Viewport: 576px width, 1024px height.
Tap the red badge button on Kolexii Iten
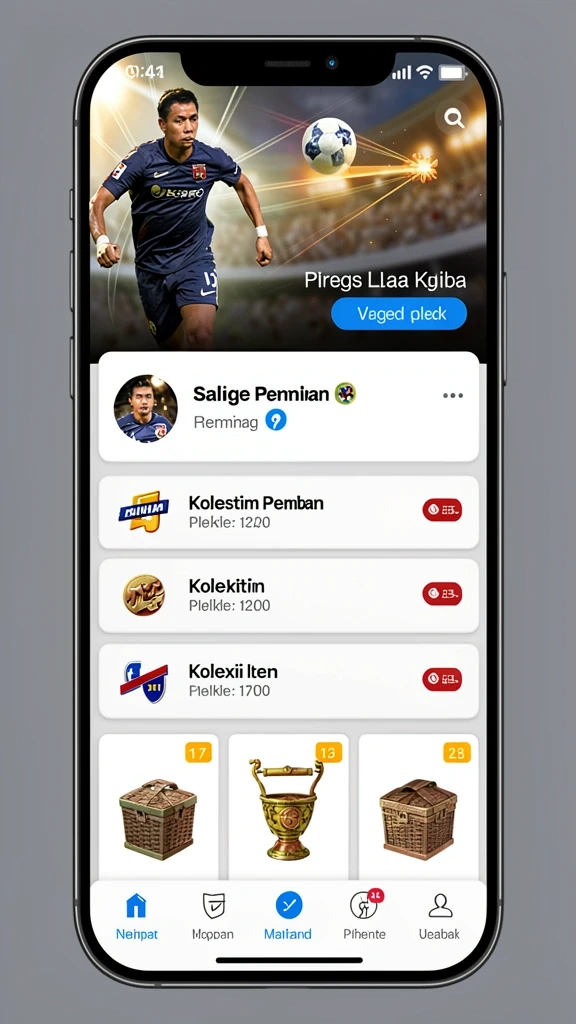(442, 679)
